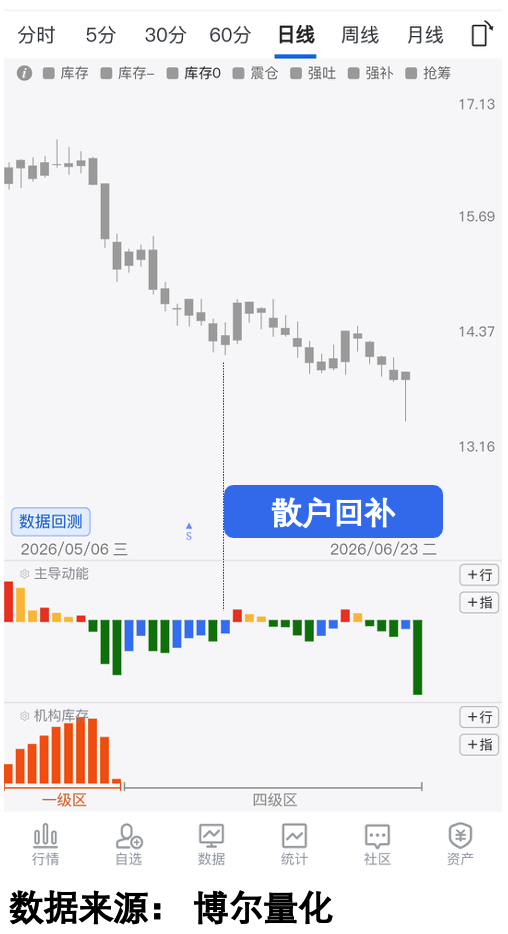Open the 资产 assets tab
This screenshot has width=508, height=934.
(460, 844)
